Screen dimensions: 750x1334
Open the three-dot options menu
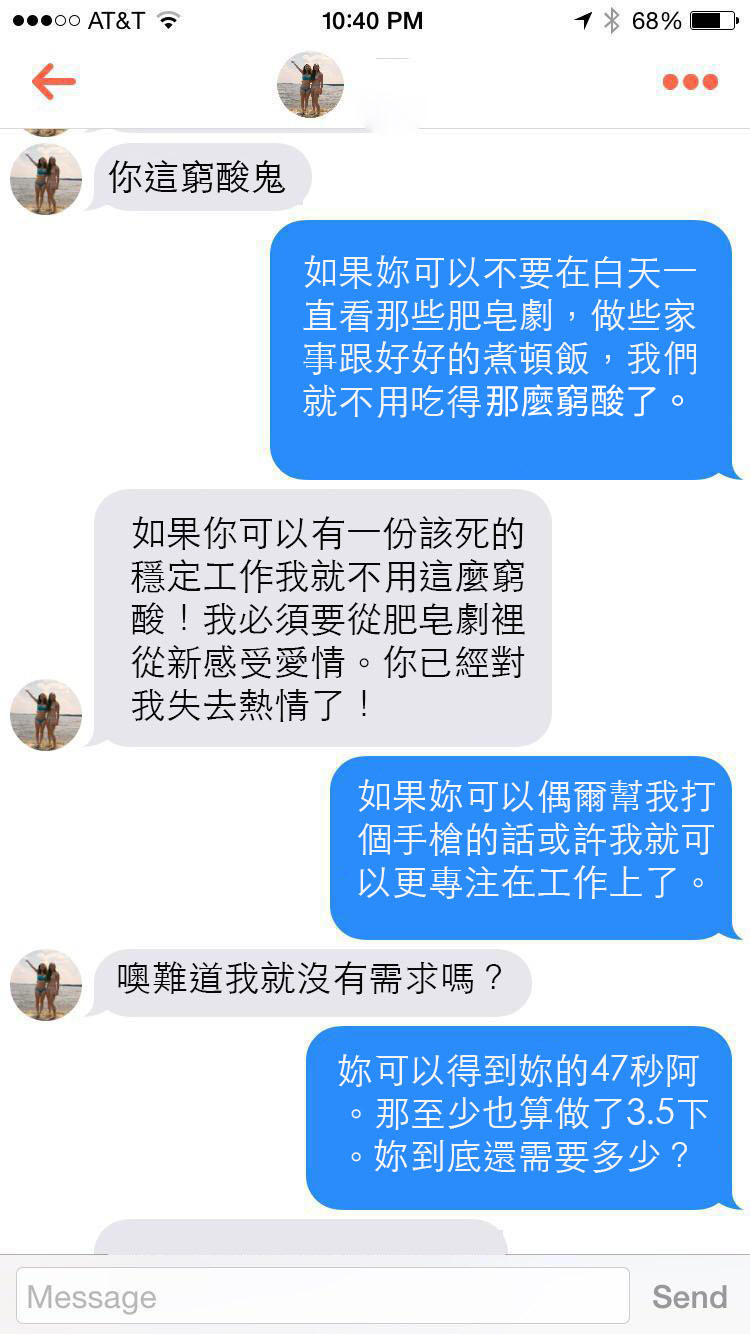690,82
